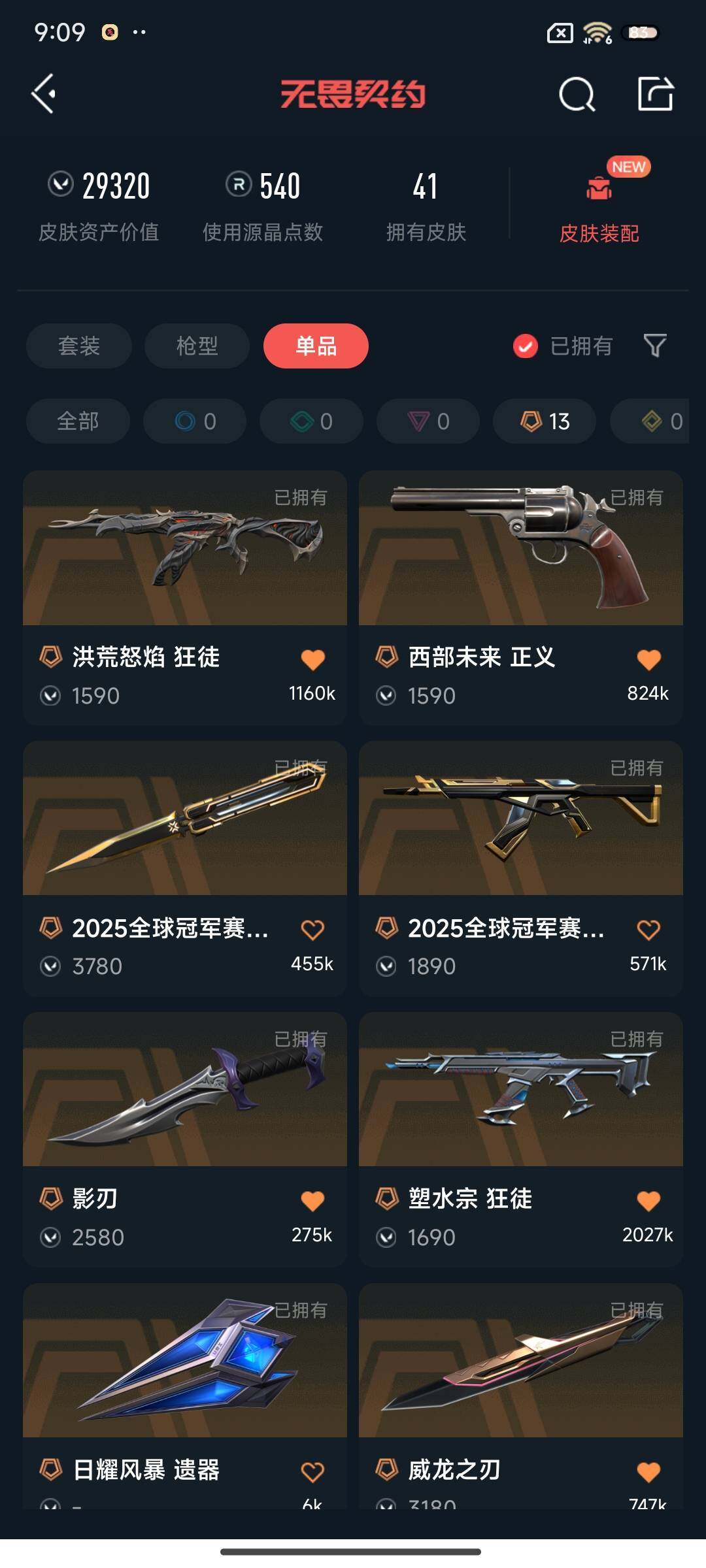Select the 全部 filter button

click(x=77, y=421)
